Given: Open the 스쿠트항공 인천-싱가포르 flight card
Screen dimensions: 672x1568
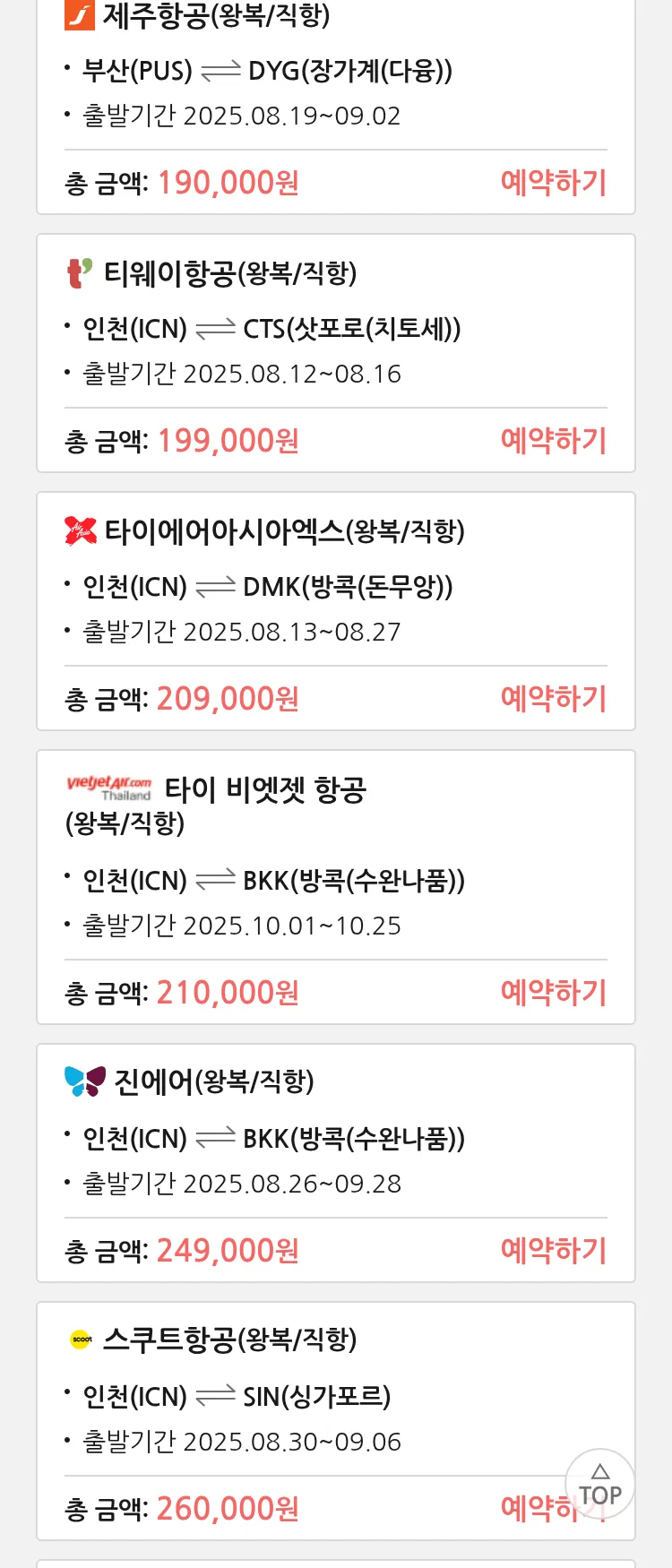Looking at the screenshot, I should click(269, 1396).
